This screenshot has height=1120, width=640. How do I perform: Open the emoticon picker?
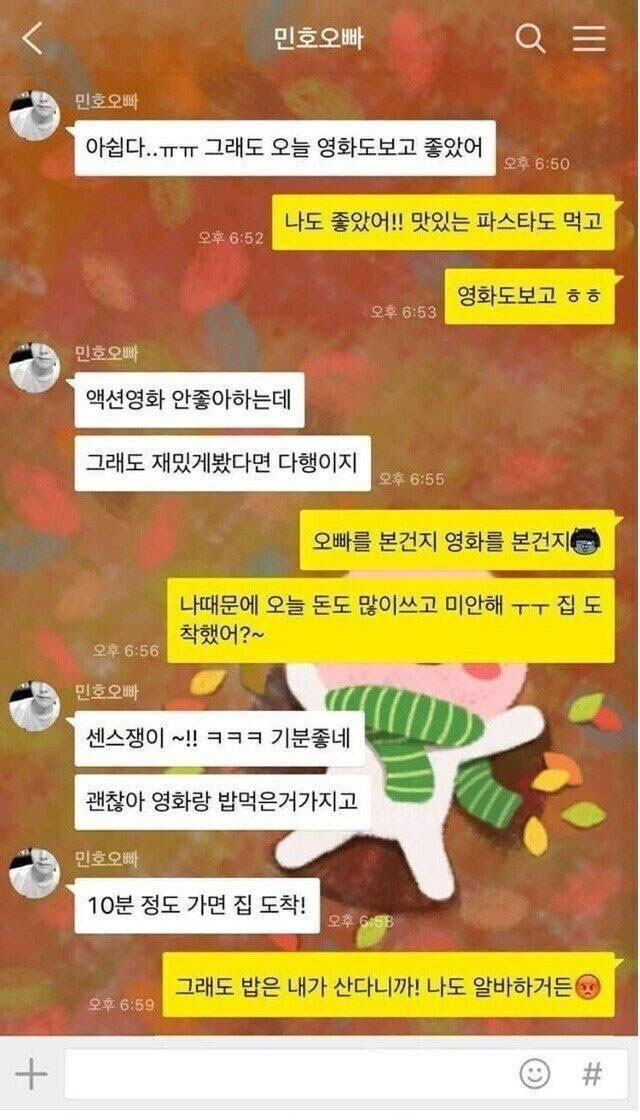pos(535,1075)
